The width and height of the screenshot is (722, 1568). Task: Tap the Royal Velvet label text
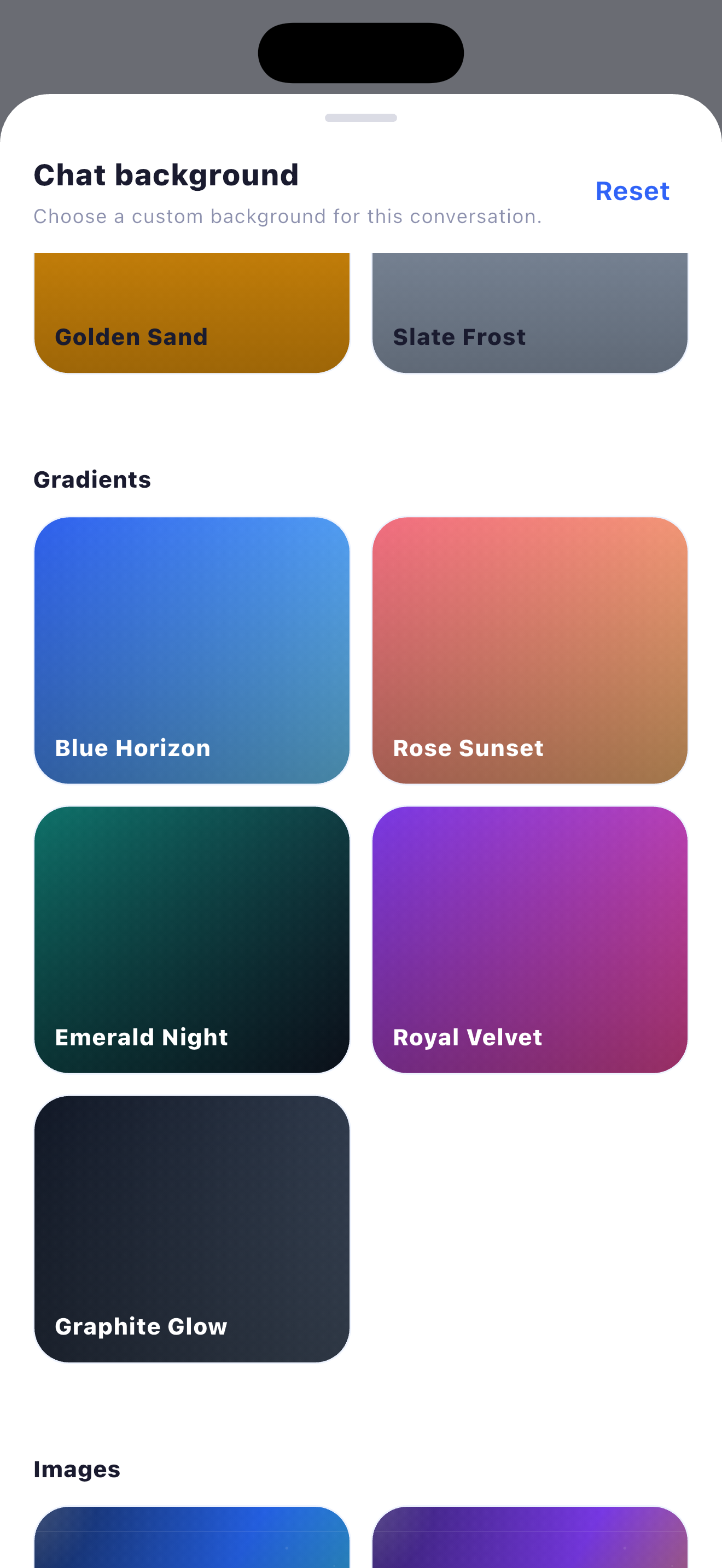click(x=467, y=1037)
